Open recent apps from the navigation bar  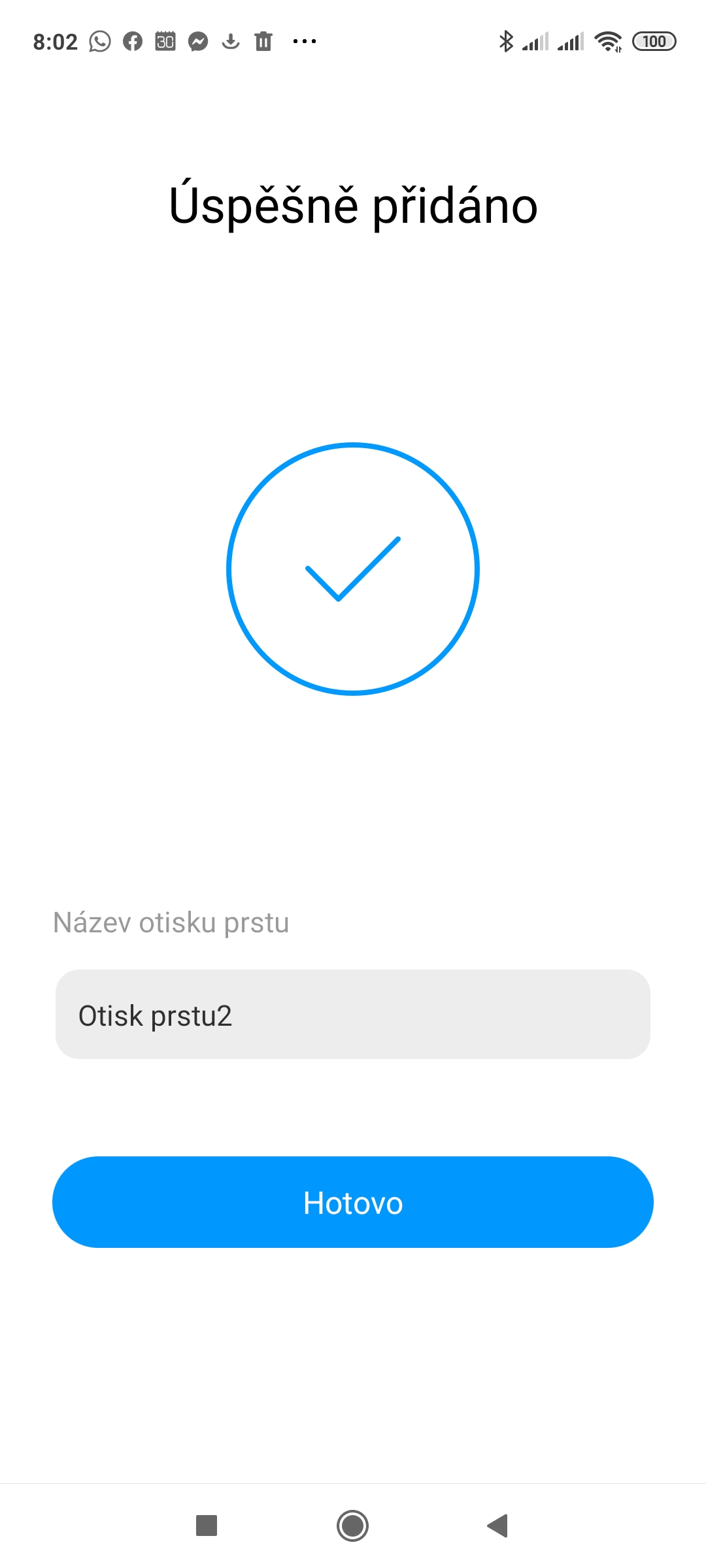coord(207,1526)
